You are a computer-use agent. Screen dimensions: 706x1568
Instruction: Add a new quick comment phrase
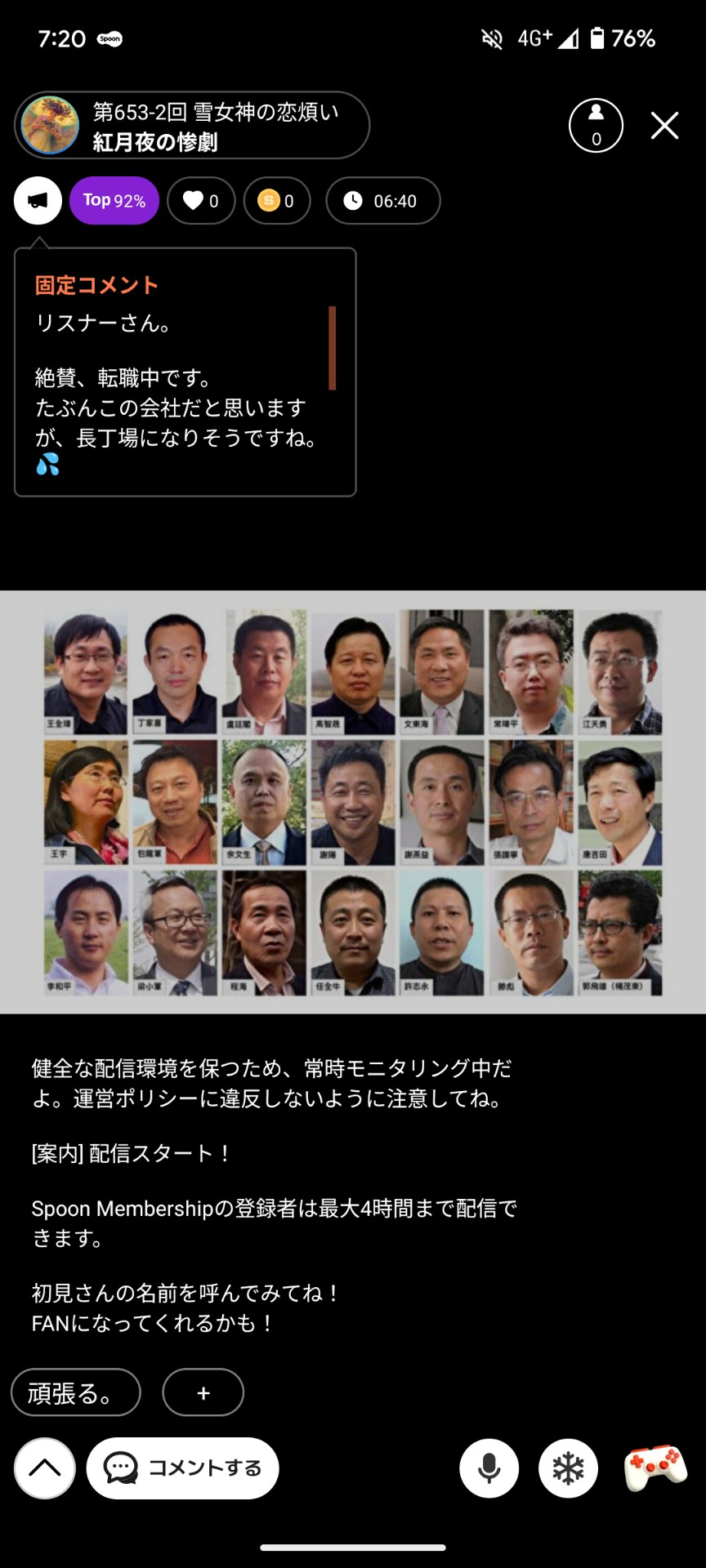coord(203,1392)
